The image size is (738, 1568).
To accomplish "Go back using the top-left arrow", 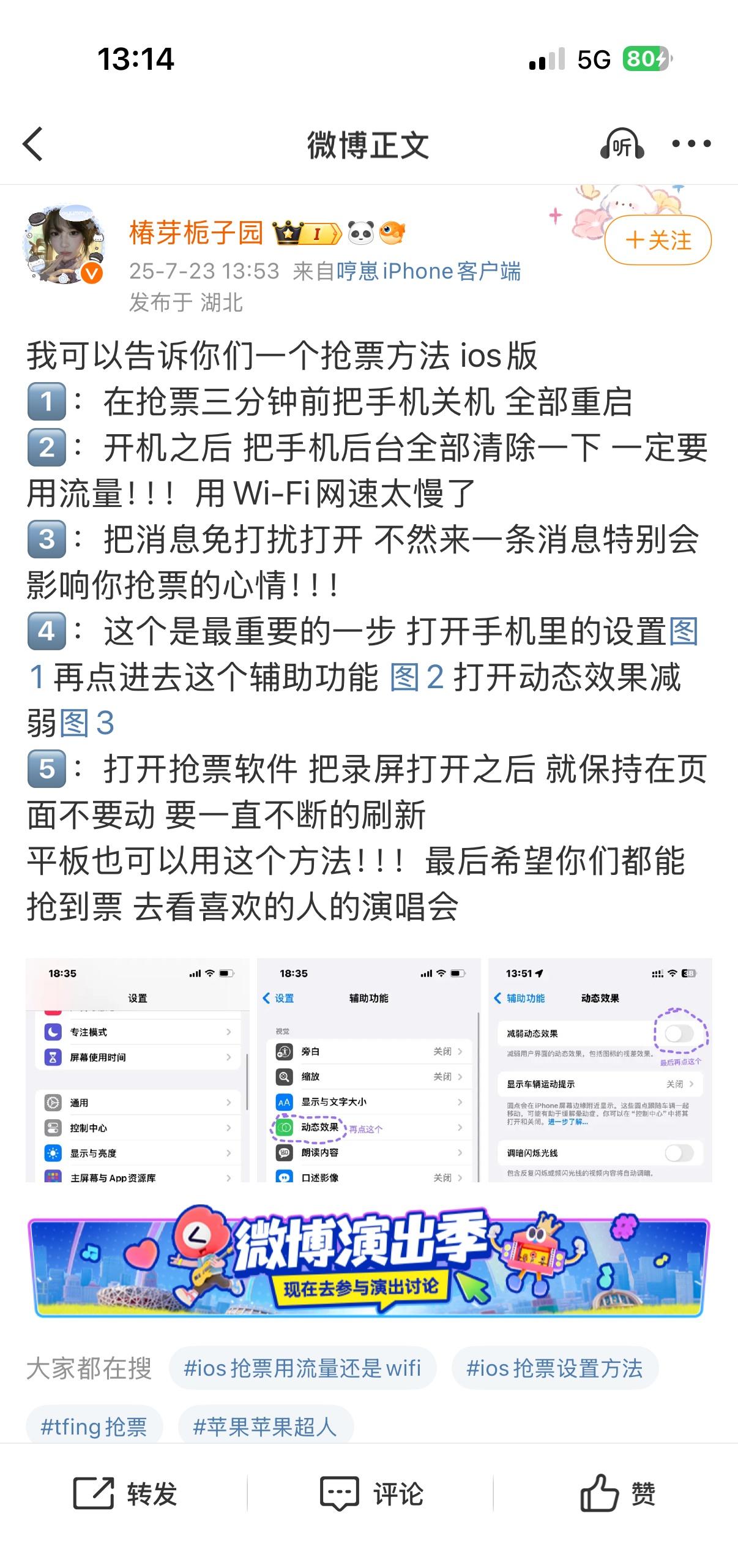I will 33,144.
